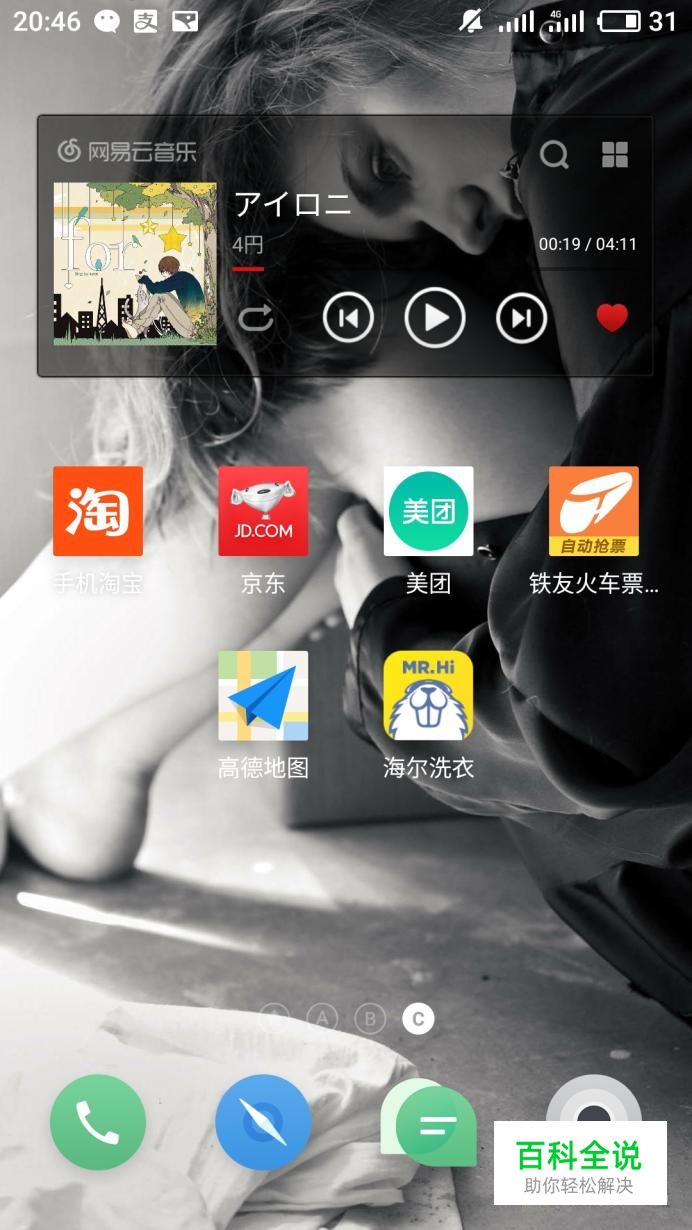
Task: Open the 铁友火车票 app
Action: pos(594,511)
